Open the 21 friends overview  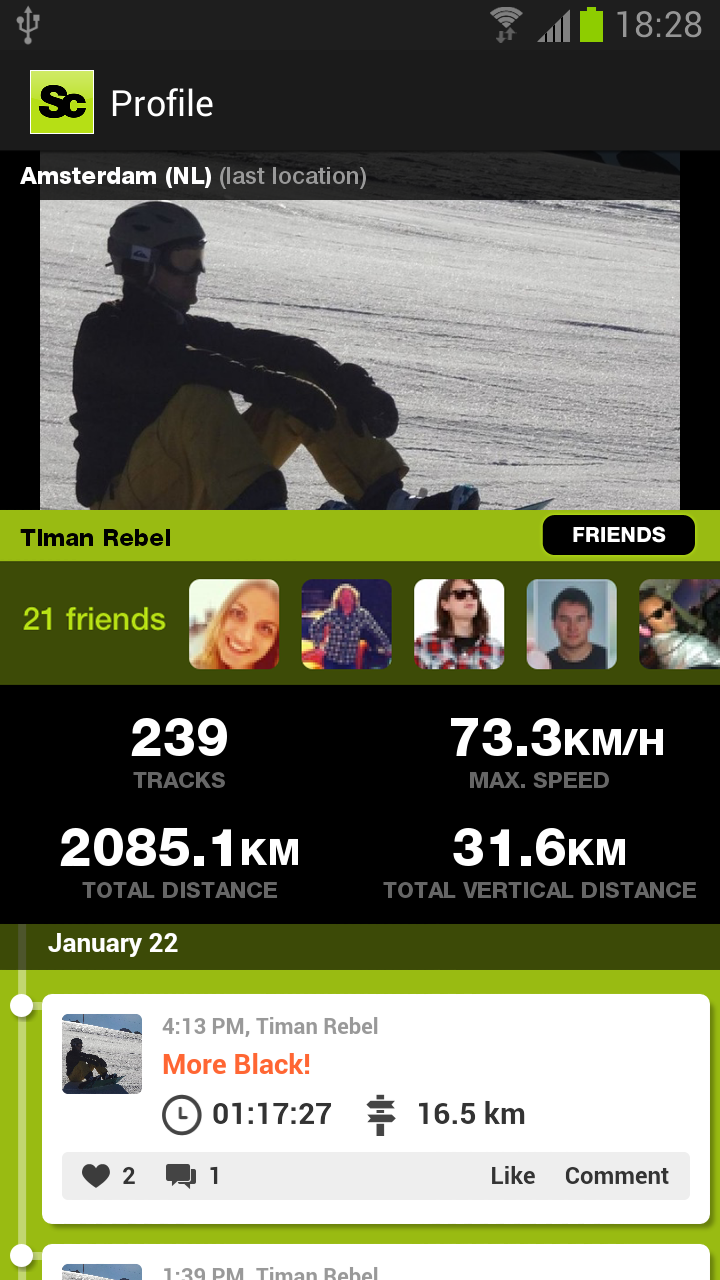point(93,620)
